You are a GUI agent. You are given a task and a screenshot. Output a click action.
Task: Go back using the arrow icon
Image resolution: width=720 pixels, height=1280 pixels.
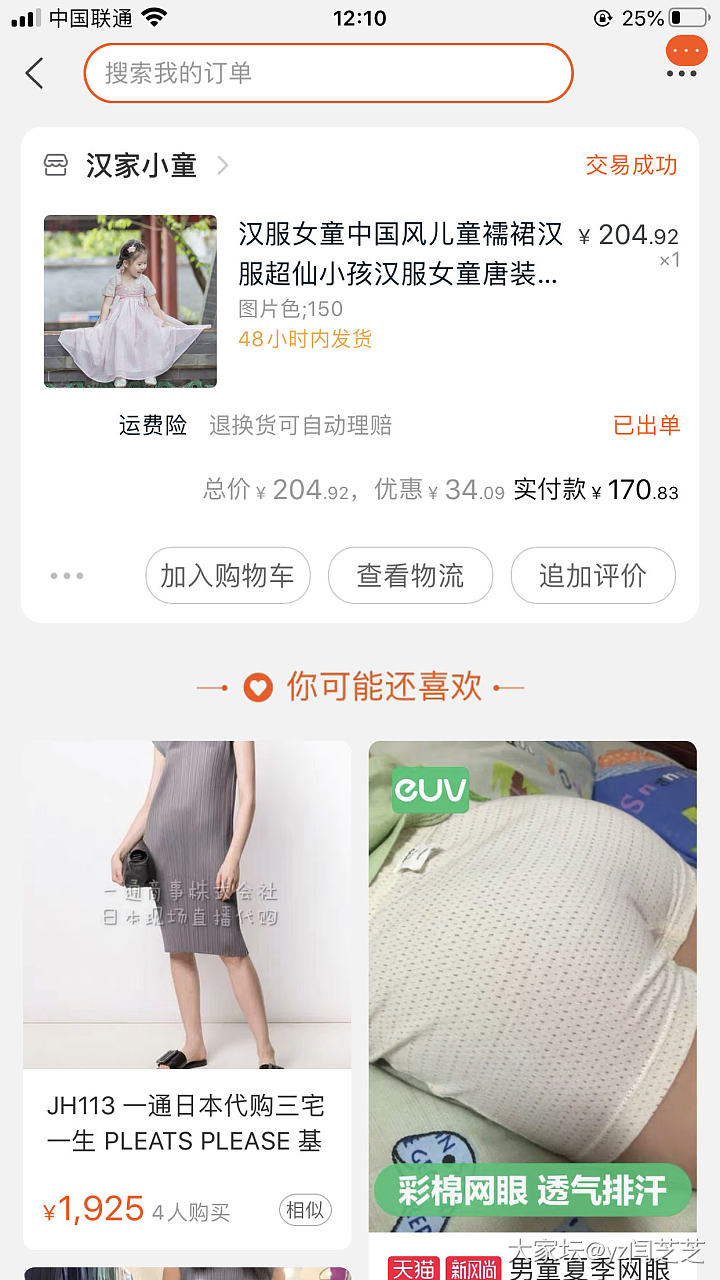point(35,73)
